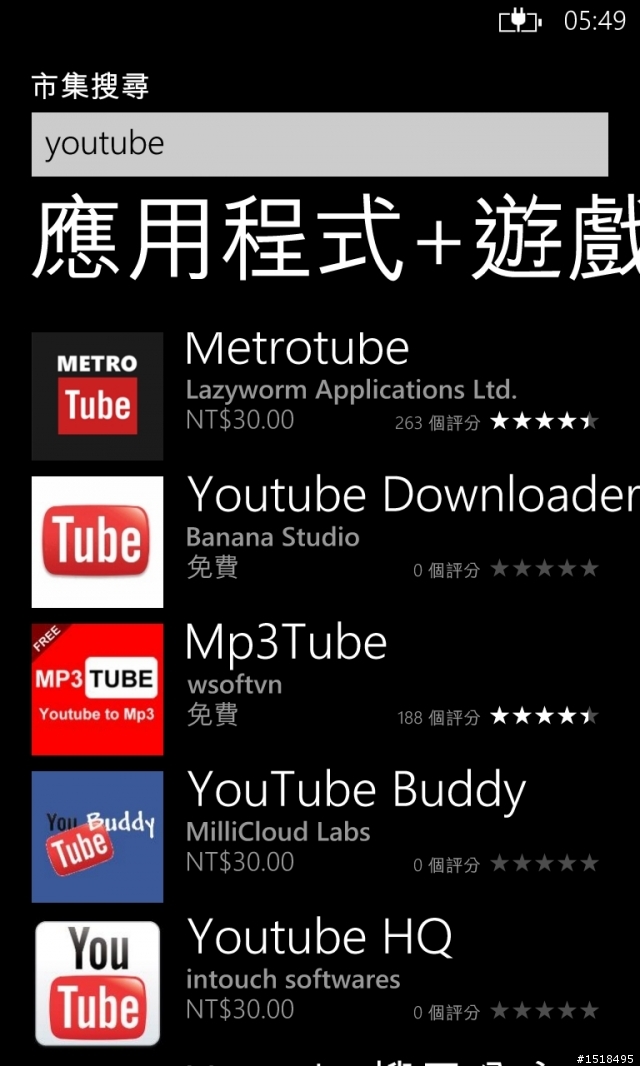The width and height of the screenshot is (640, 1067).
Task: View YouTube Buddy by MilliCloud Labs
Action: pos(320,836)
